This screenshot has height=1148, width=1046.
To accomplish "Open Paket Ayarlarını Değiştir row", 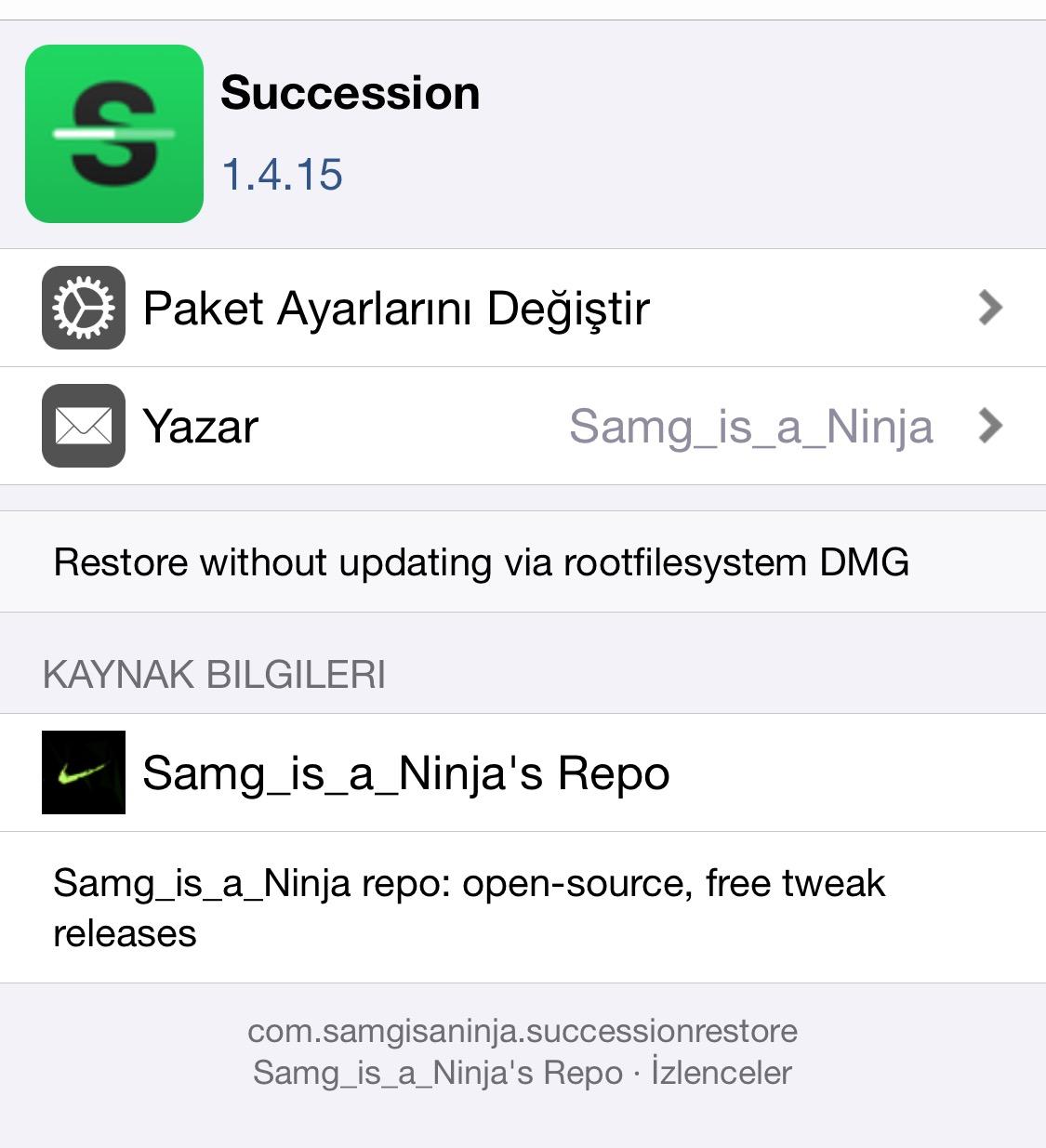I will (x=521, y=308).
